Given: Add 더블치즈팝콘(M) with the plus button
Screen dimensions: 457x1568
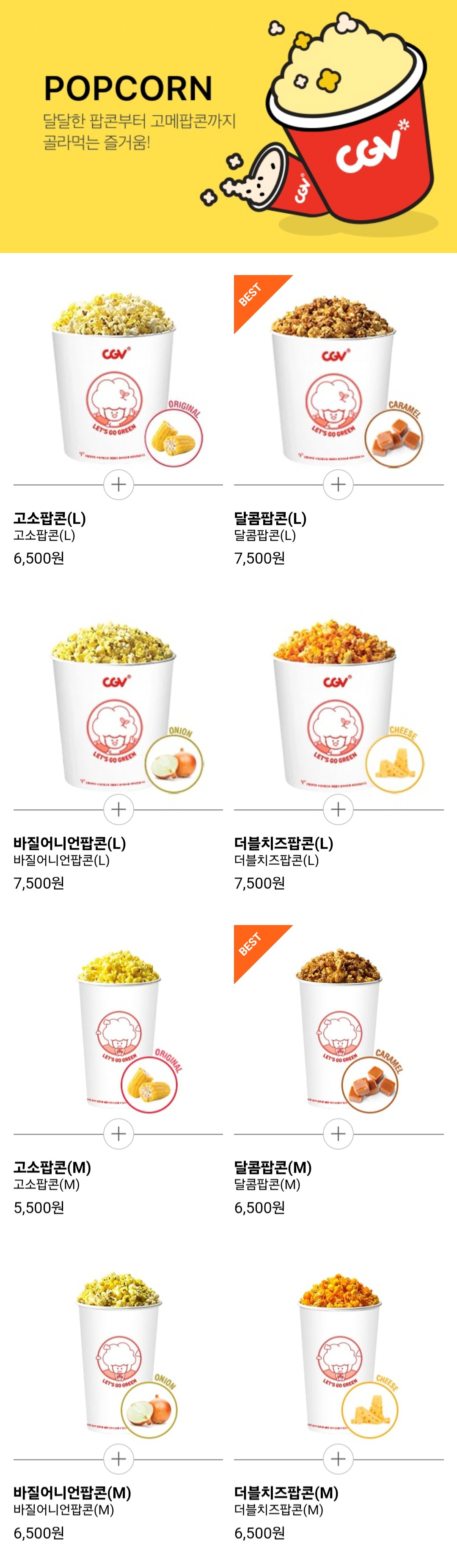Looking at the screenshot, I should coord(339,1459).
